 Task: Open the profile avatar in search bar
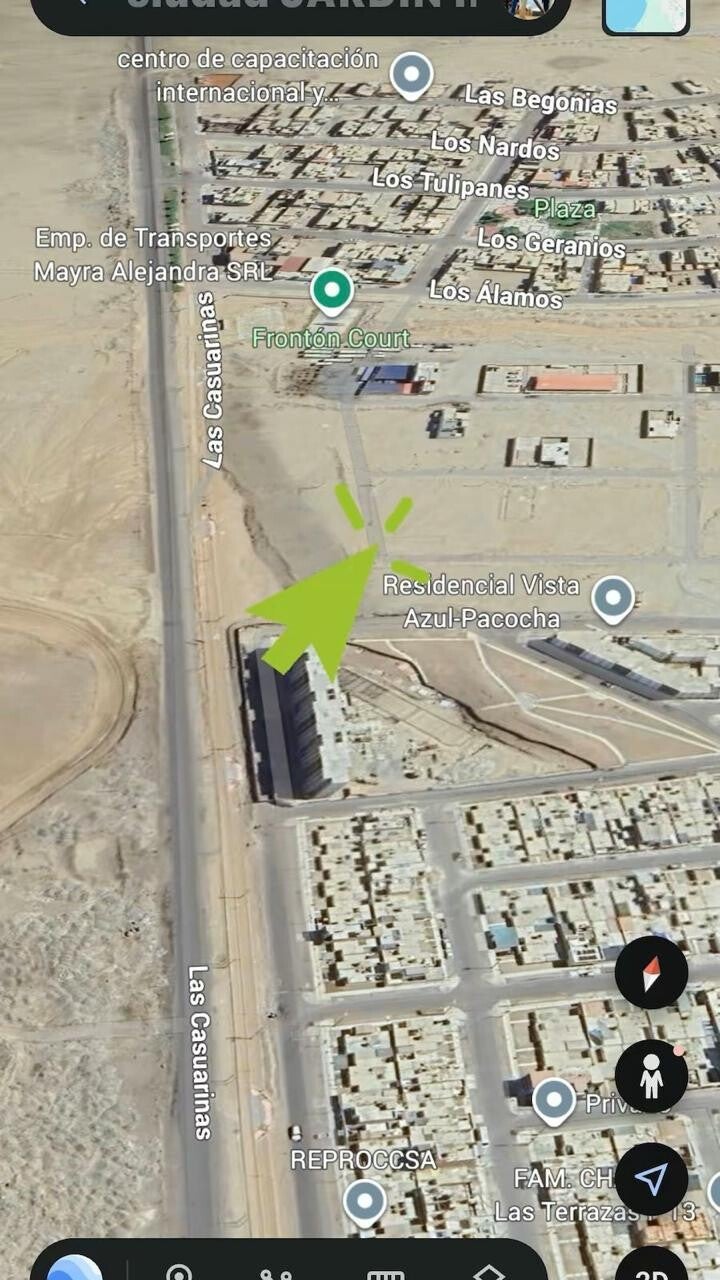click(x=529, y=6)
